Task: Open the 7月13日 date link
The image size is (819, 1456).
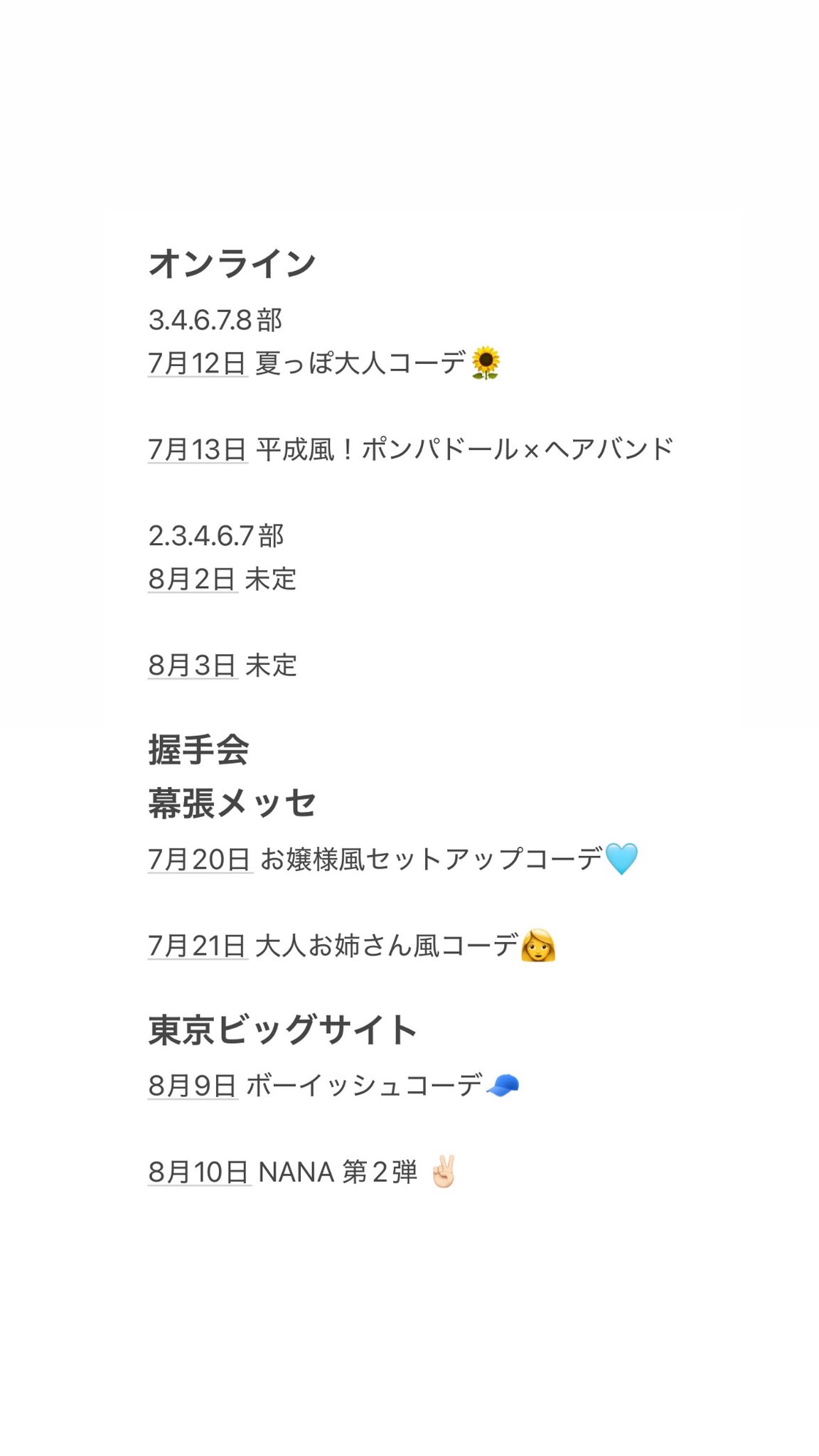Action: click(x=197, y=449)
